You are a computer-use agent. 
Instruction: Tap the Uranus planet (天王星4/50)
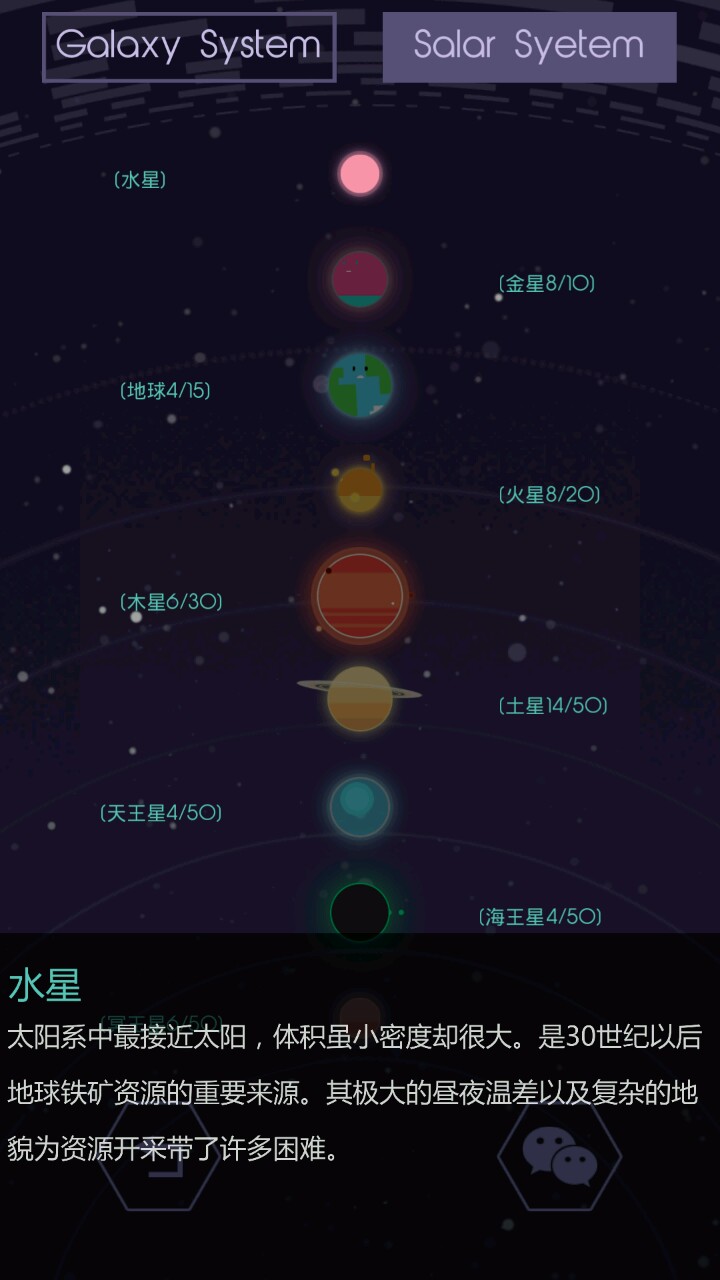coord(360,807)
